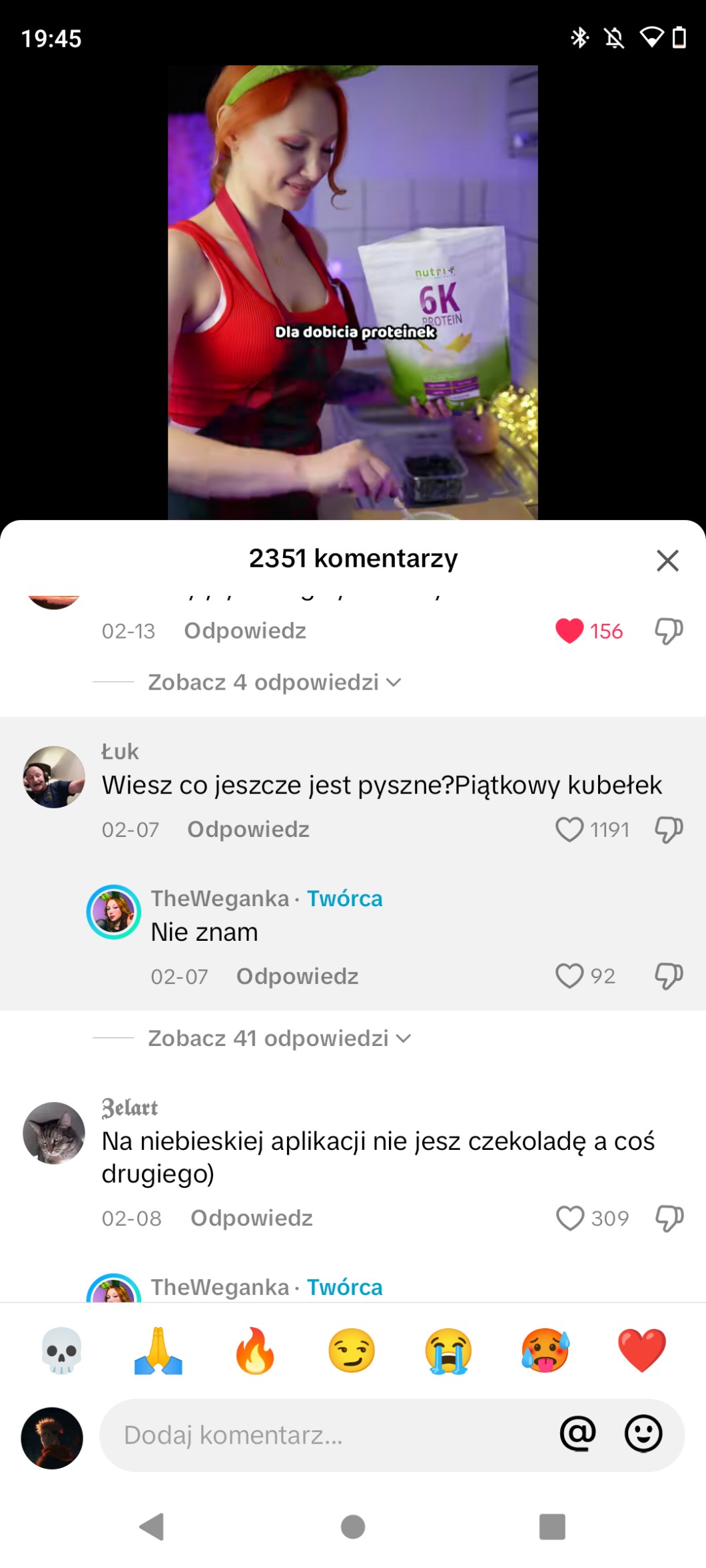The image size is (706, 1568).
Task: Reply to TheWeganka's "Nie znam" comment
Action: click(297, 976)
